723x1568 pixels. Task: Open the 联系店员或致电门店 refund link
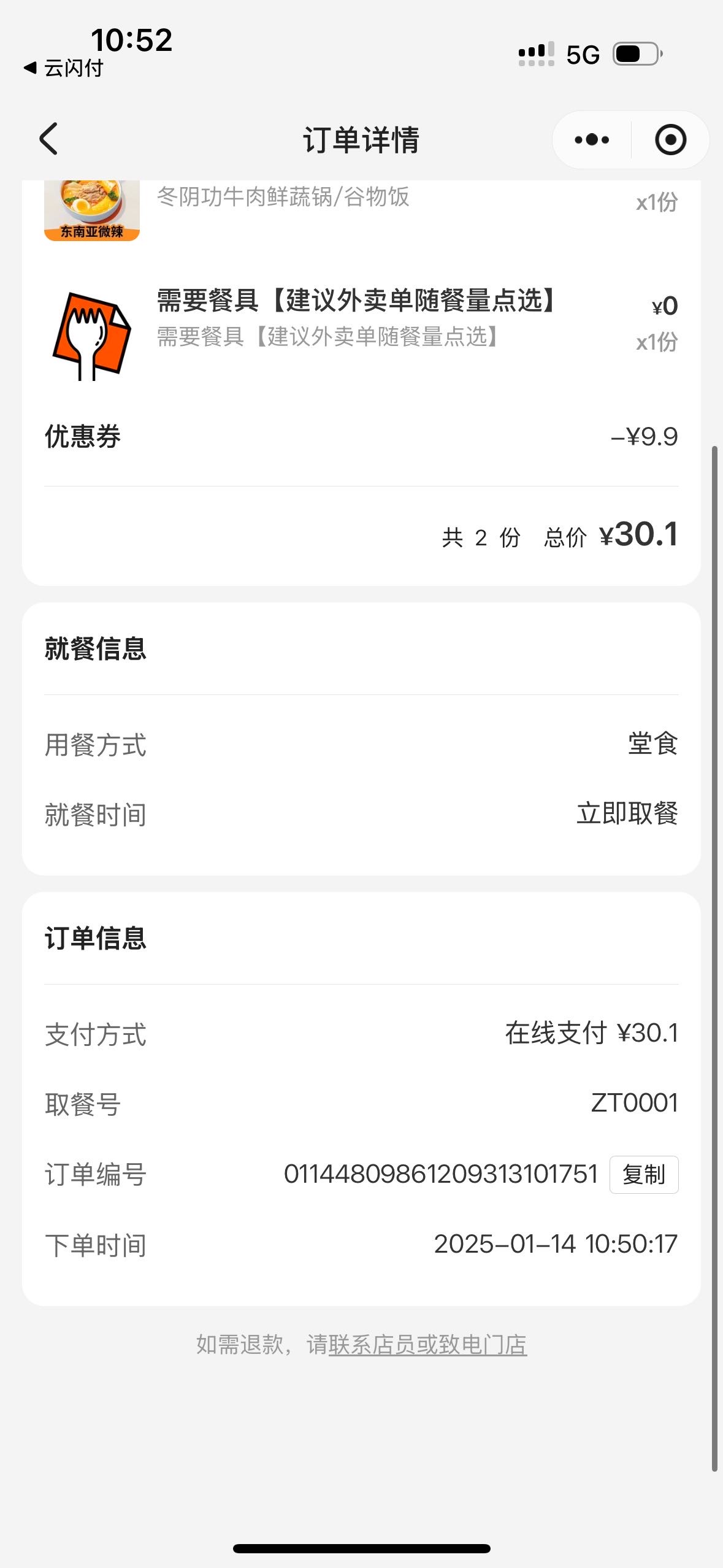(x=427, y=1344)
